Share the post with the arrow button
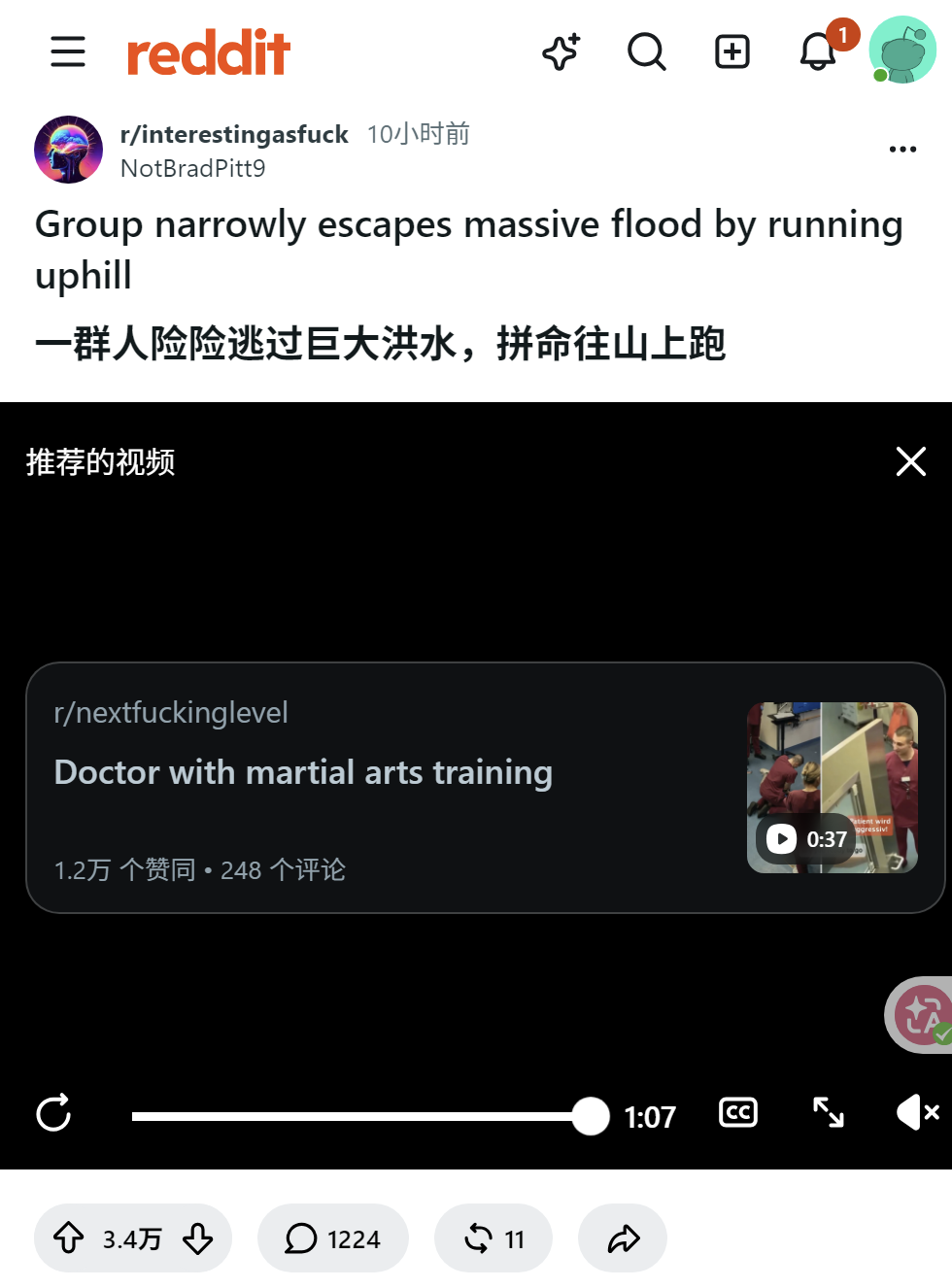This screenshot has width=952, height=1288. tap(623, 1238)
